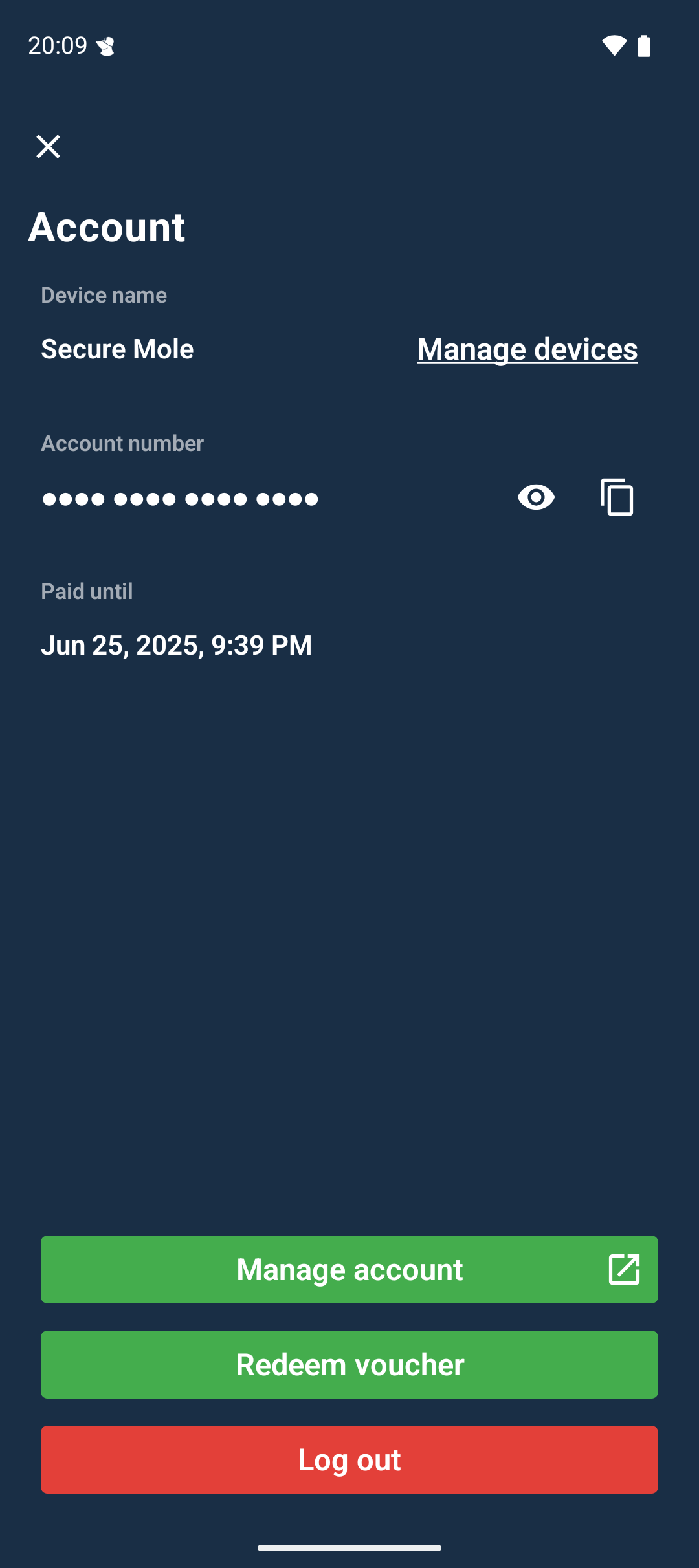Viewport: 699px width, 1568px height.
Task: Tap the notification icon in status bar
Action: (105, 46)
